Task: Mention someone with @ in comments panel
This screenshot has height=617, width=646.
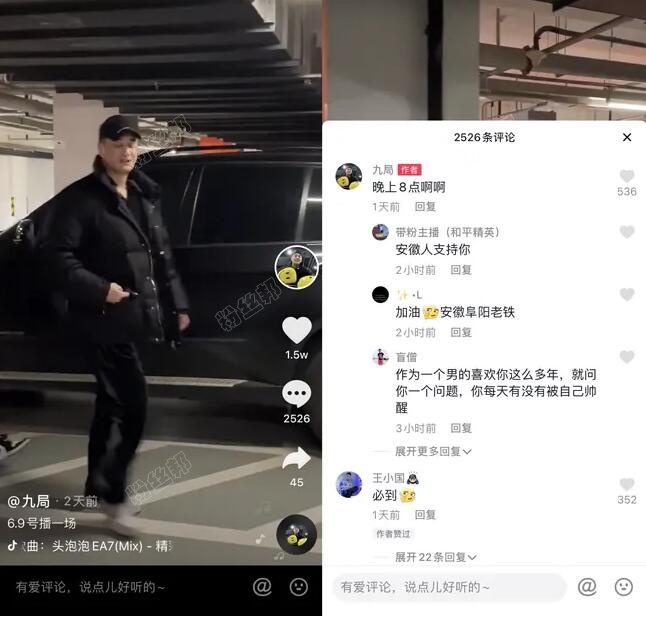Action: [587, 587]
